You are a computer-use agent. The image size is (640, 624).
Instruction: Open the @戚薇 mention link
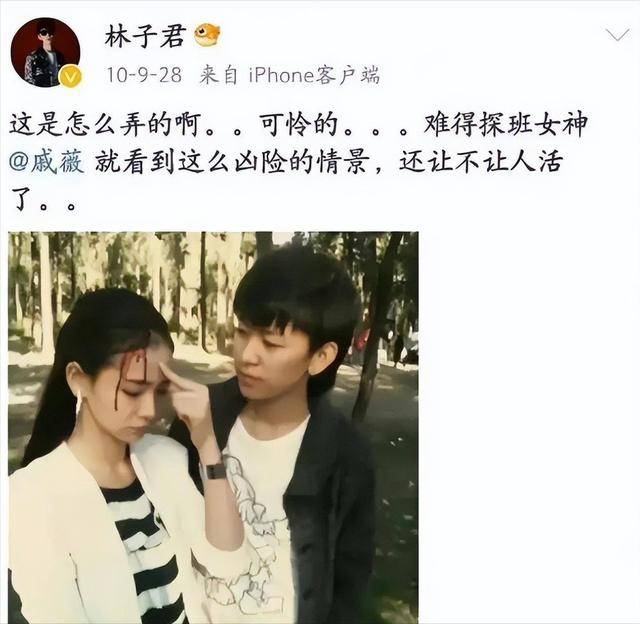(47, 162)
